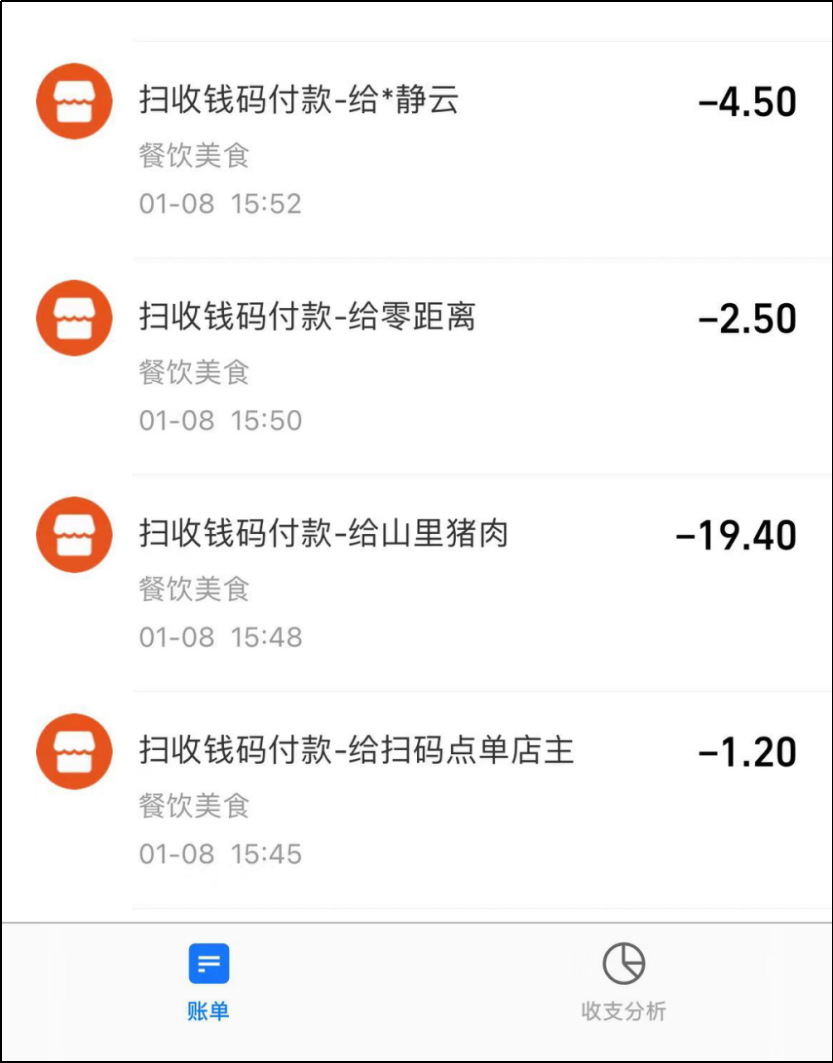Viewport: 833px width, 1063px height.
Task: Open the 收支分析 tab
Action: pyautogui.click(x=623, y=981)
